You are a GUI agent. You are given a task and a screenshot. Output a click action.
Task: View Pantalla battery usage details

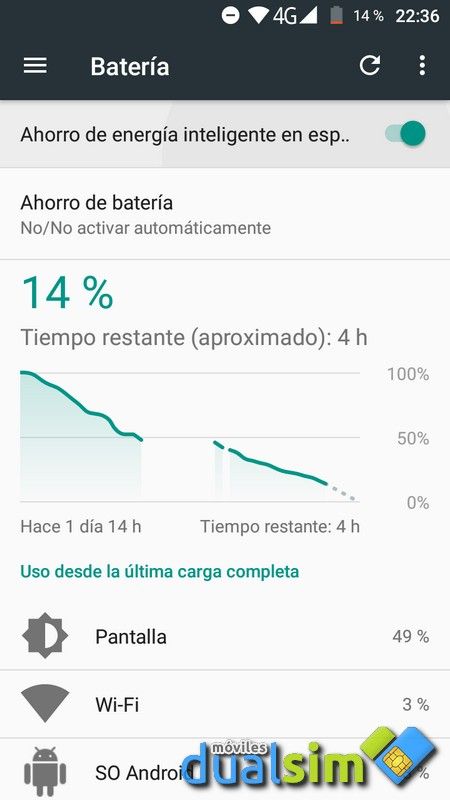pos(225,636)
